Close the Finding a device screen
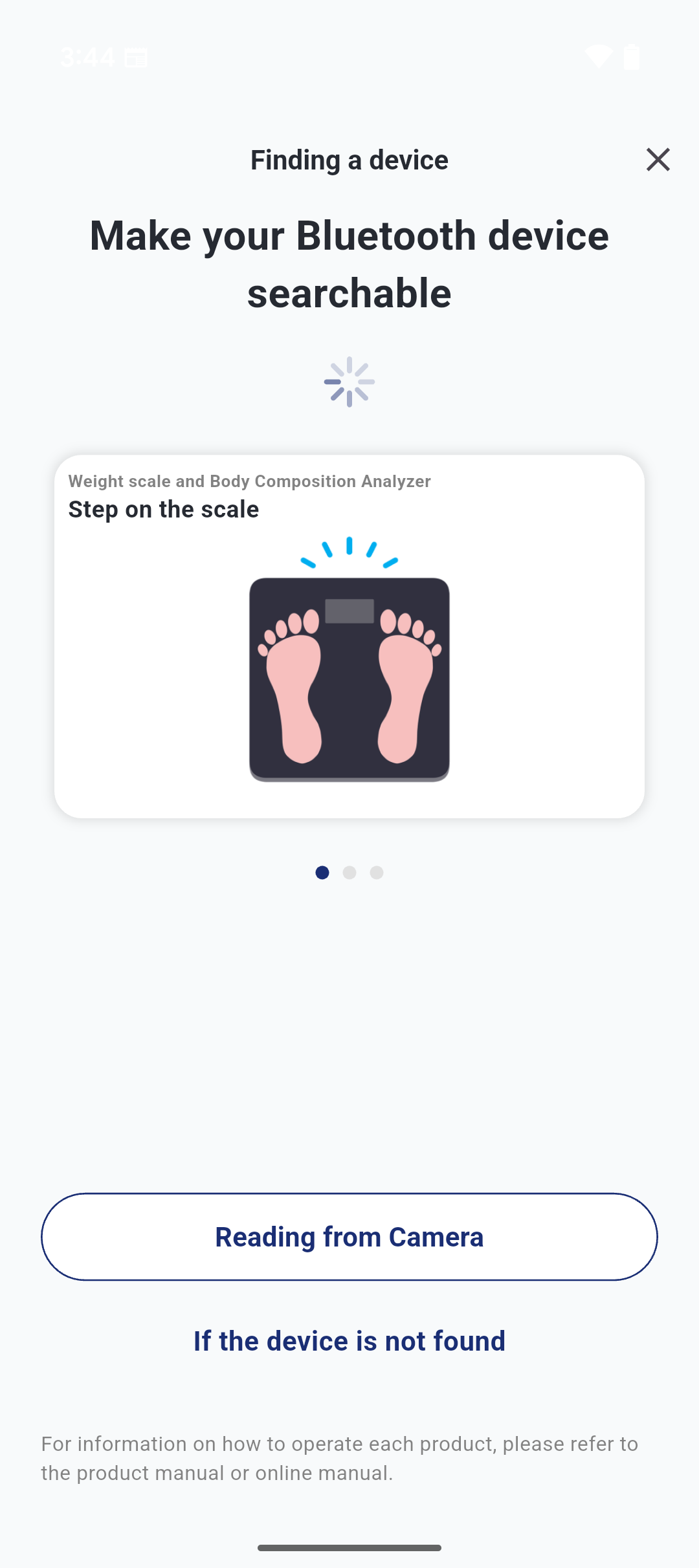699x1568 pixels. coord(658,159)
